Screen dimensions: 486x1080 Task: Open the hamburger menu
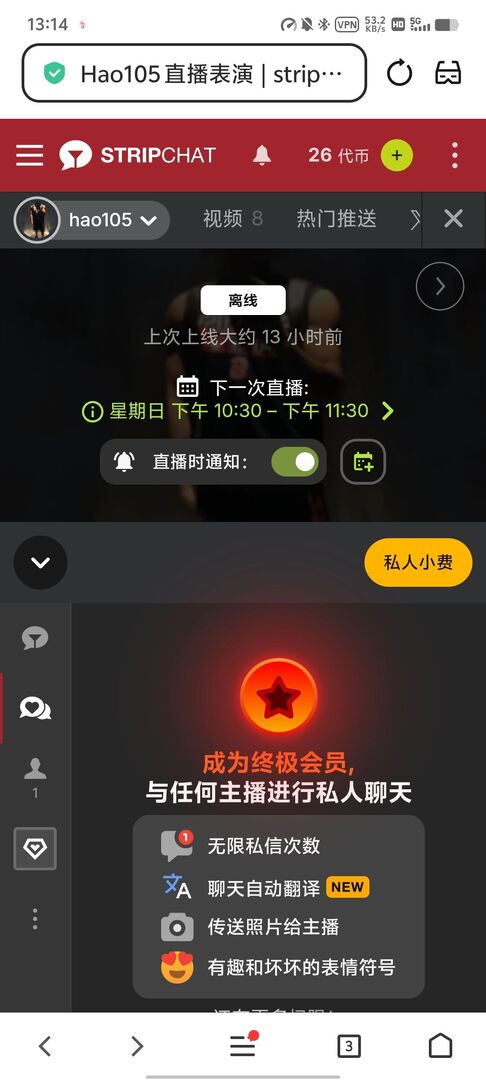[30, 155]
